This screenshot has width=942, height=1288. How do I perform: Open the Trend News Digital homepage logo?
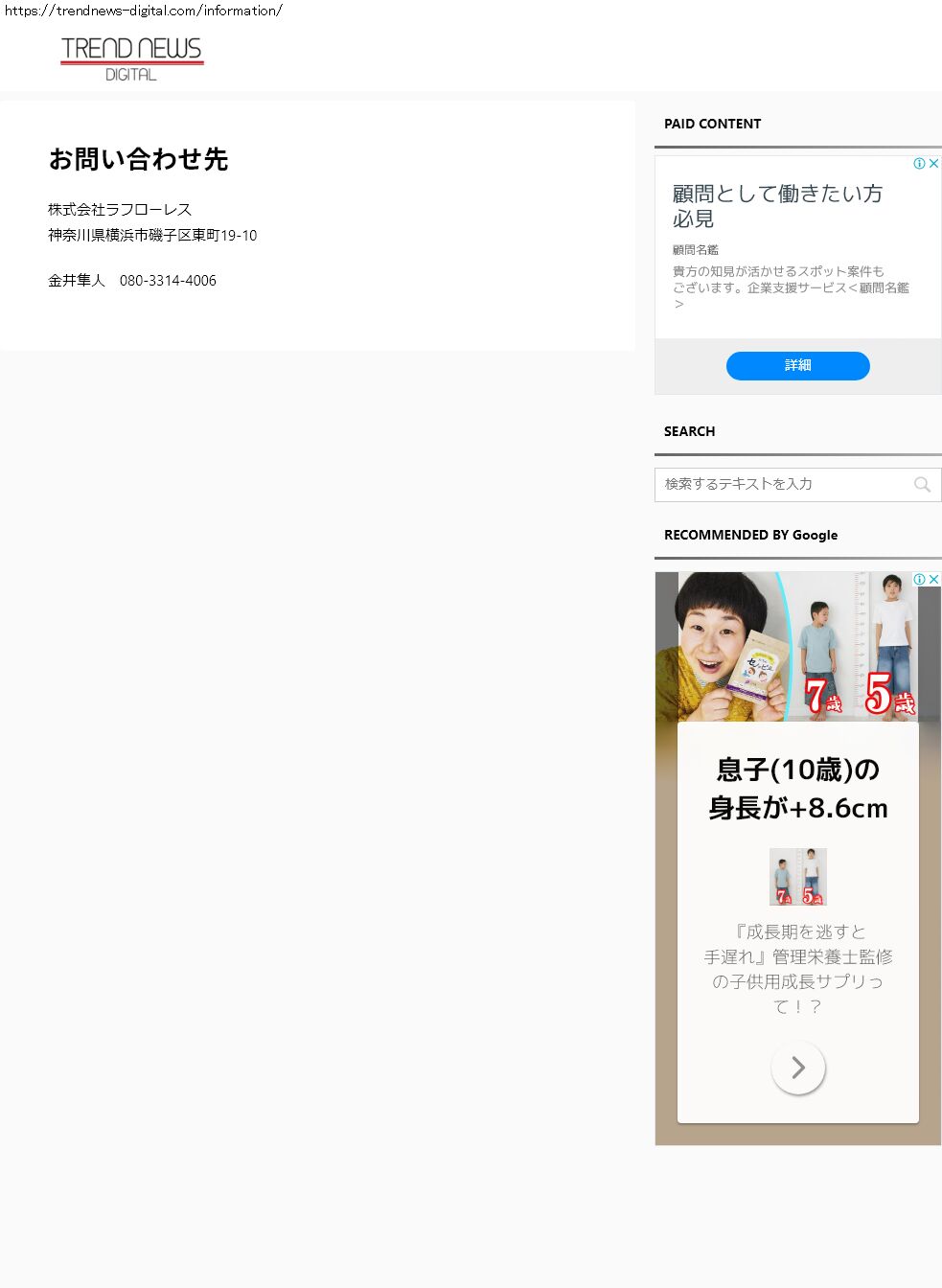tap(131, 58)
